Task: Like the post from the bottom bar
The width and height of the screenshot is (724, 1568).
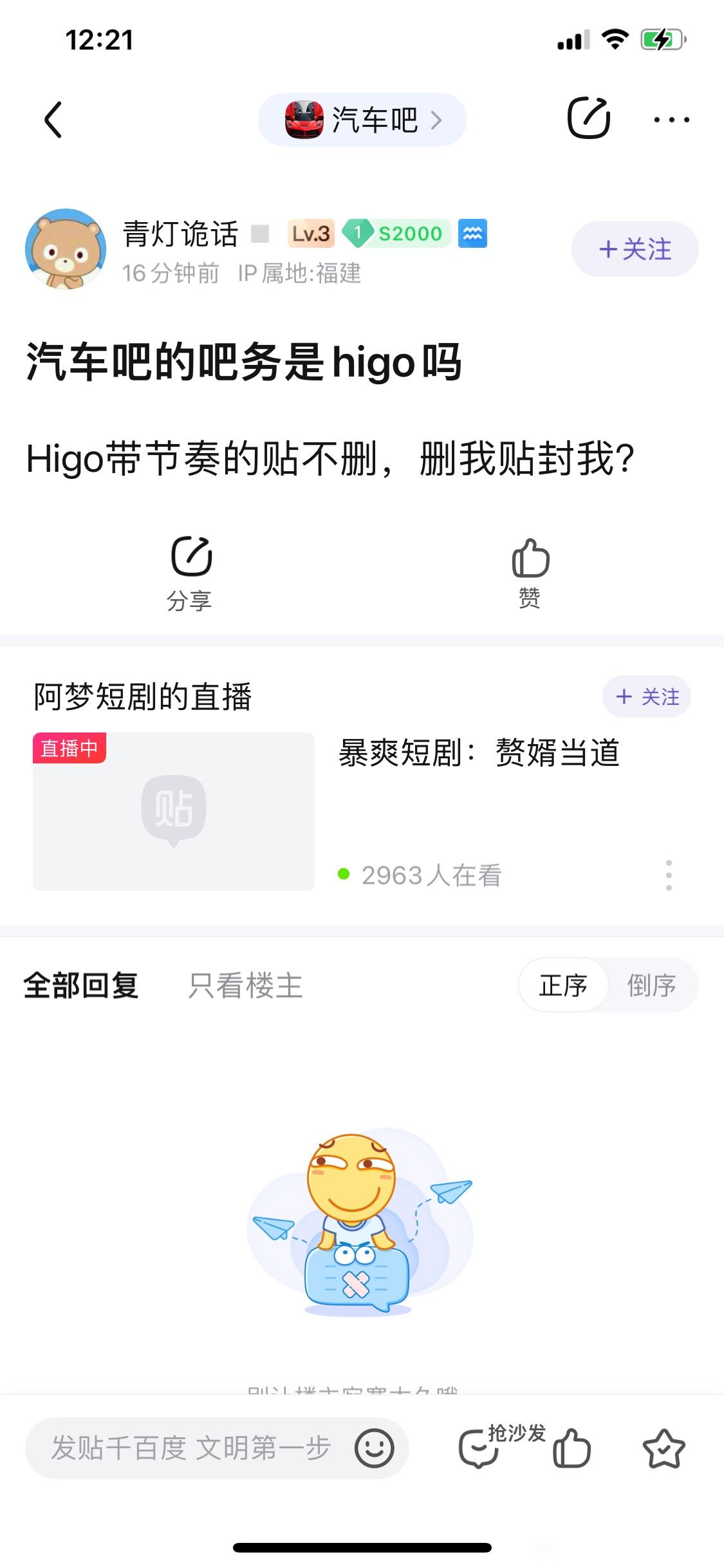Action: pos(571,1448)
